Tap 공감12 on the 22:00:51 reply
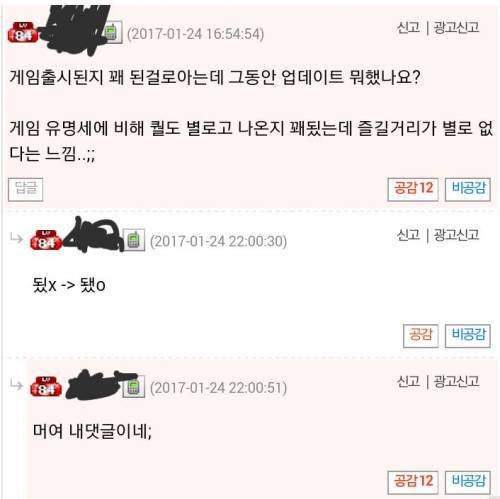The height and width of the screenshot is (499, 500). 413,482
